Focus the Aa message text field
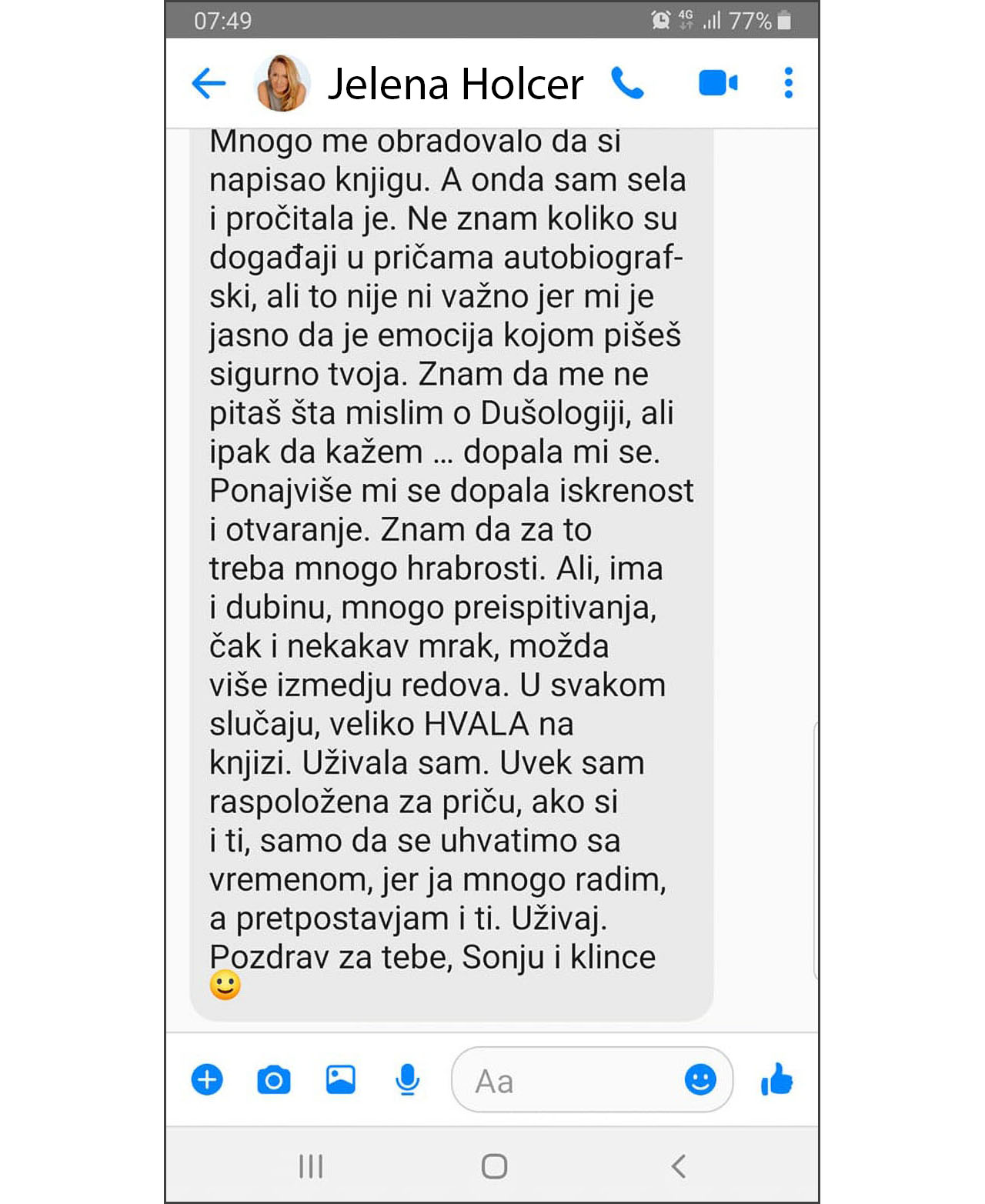The width and height of the screenshot is (985, 1204). [x=569, y=1080]
